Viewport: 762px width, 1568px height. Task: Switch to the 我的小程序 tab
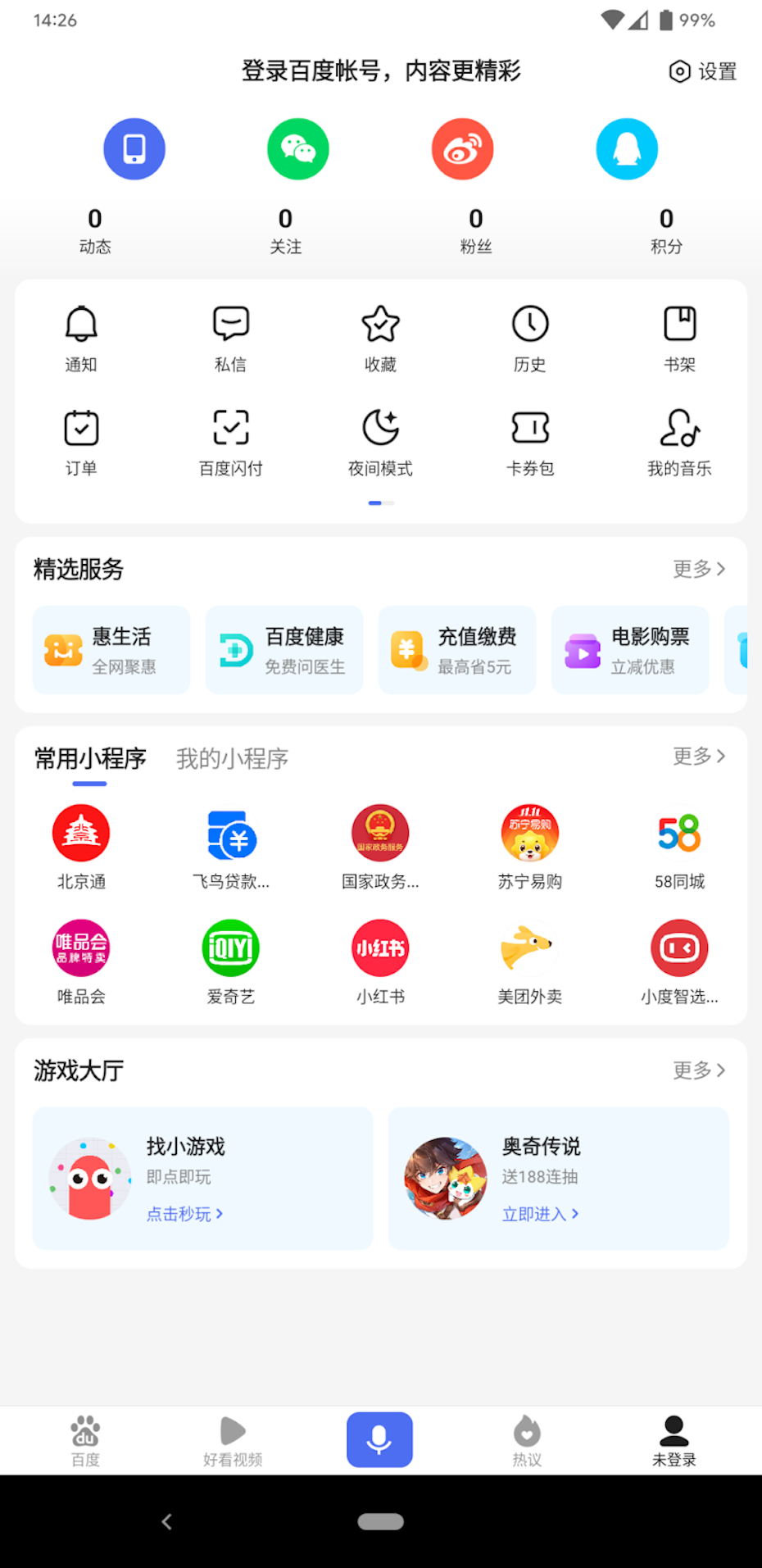point(232,758)
